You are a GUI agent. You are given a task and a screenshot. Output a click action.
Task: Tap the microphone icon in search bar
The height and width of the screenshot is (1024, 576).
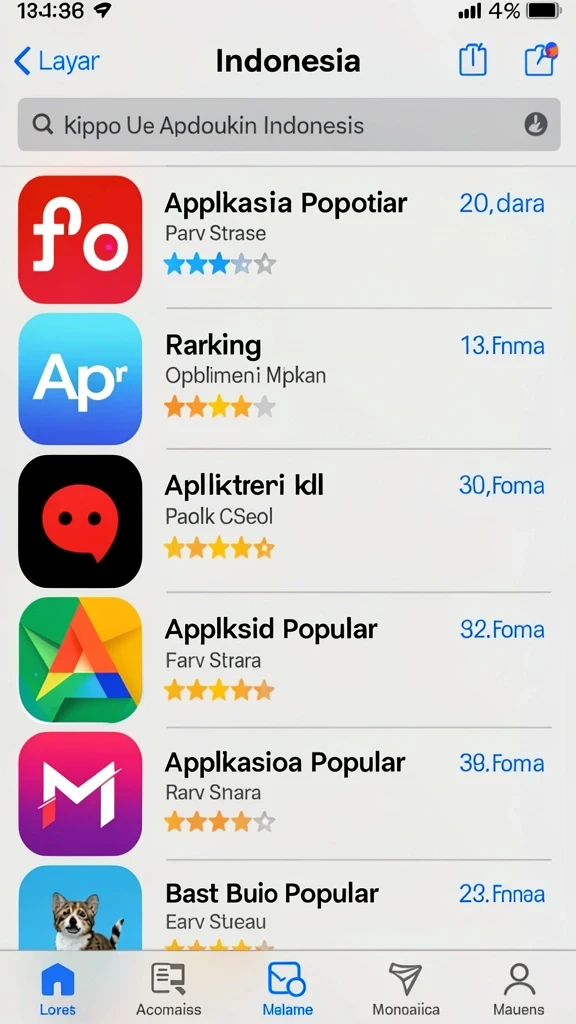536,123
